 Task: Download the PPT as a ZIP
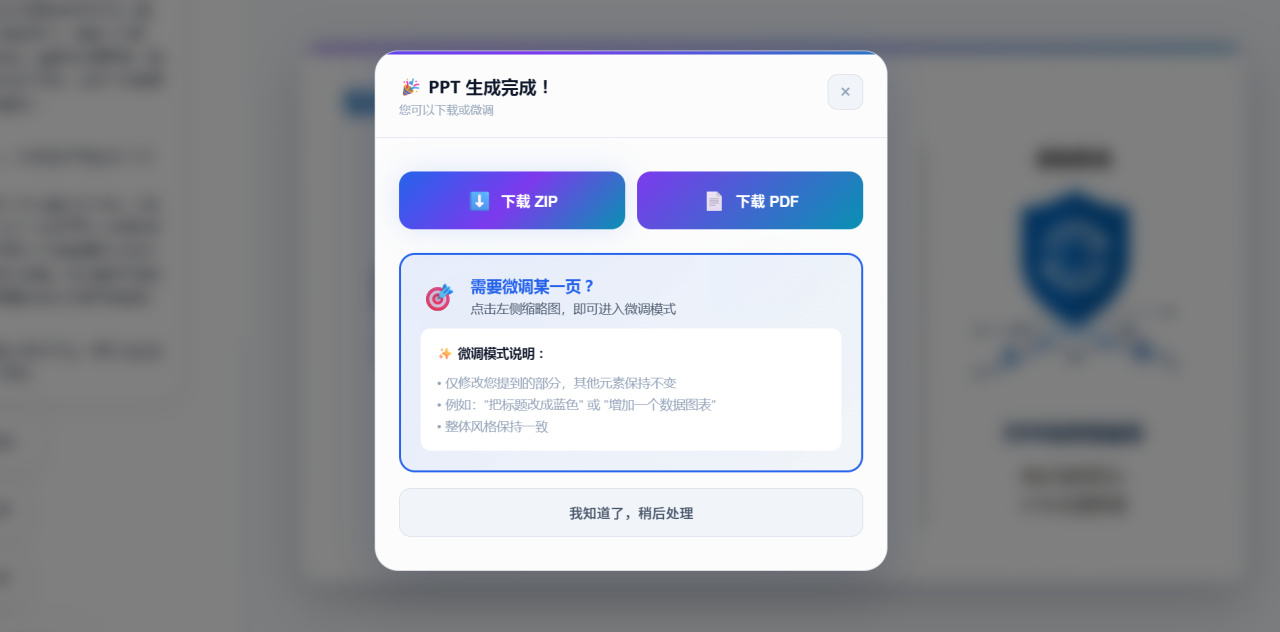(512, 201)
